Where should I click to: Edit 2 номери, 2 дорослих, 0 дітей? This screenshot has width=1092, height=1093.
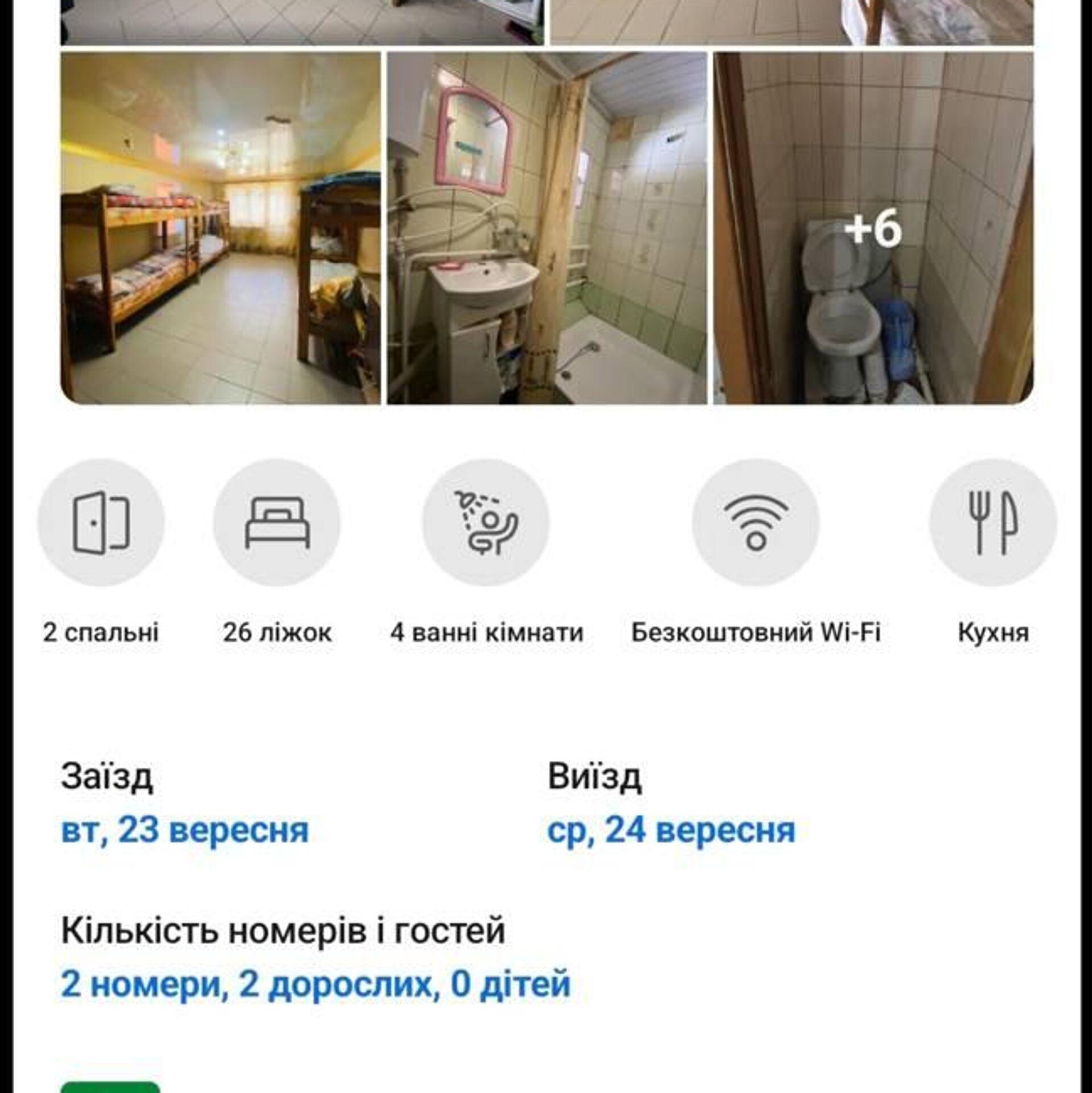point(315,983)
